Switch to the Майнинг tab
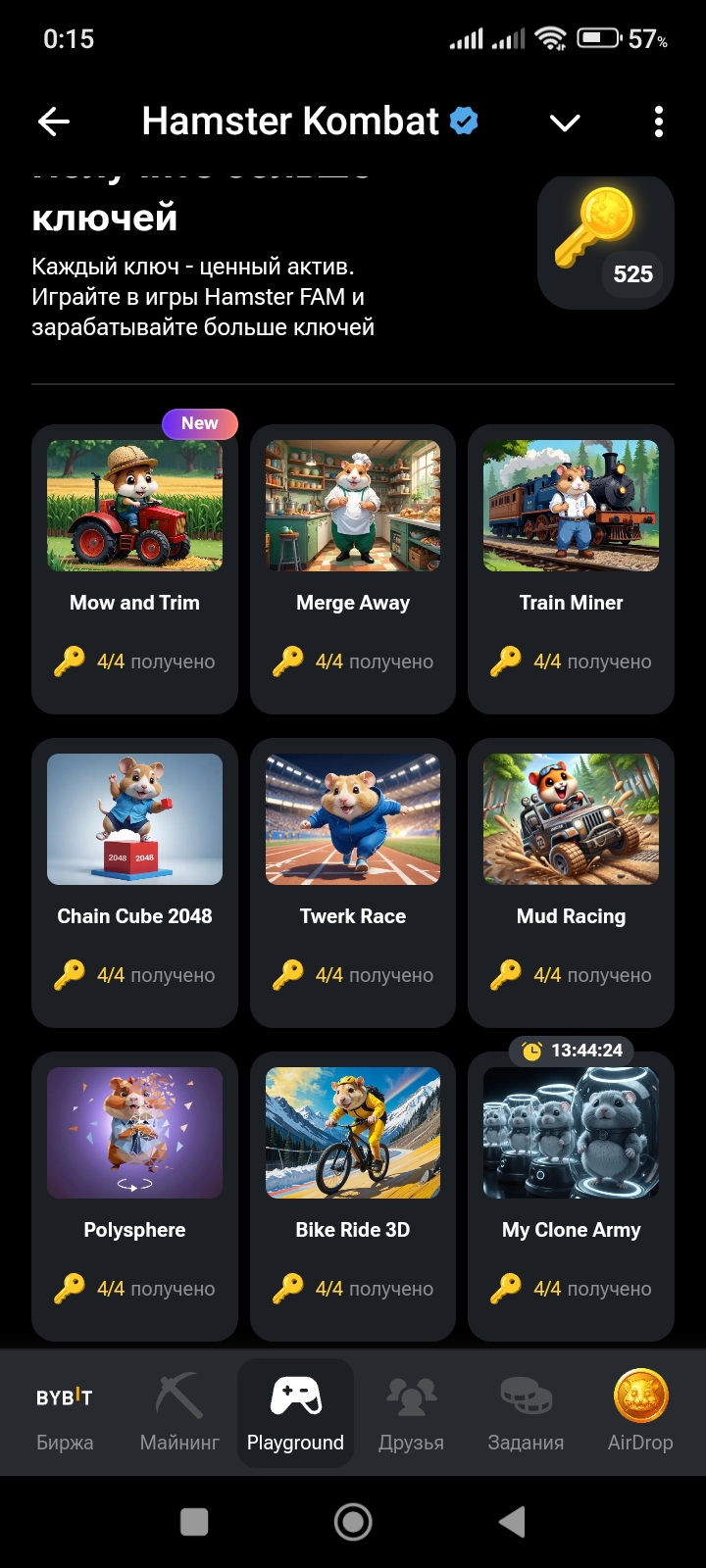Screen dimensions: 706x1568 (179, 1413)
